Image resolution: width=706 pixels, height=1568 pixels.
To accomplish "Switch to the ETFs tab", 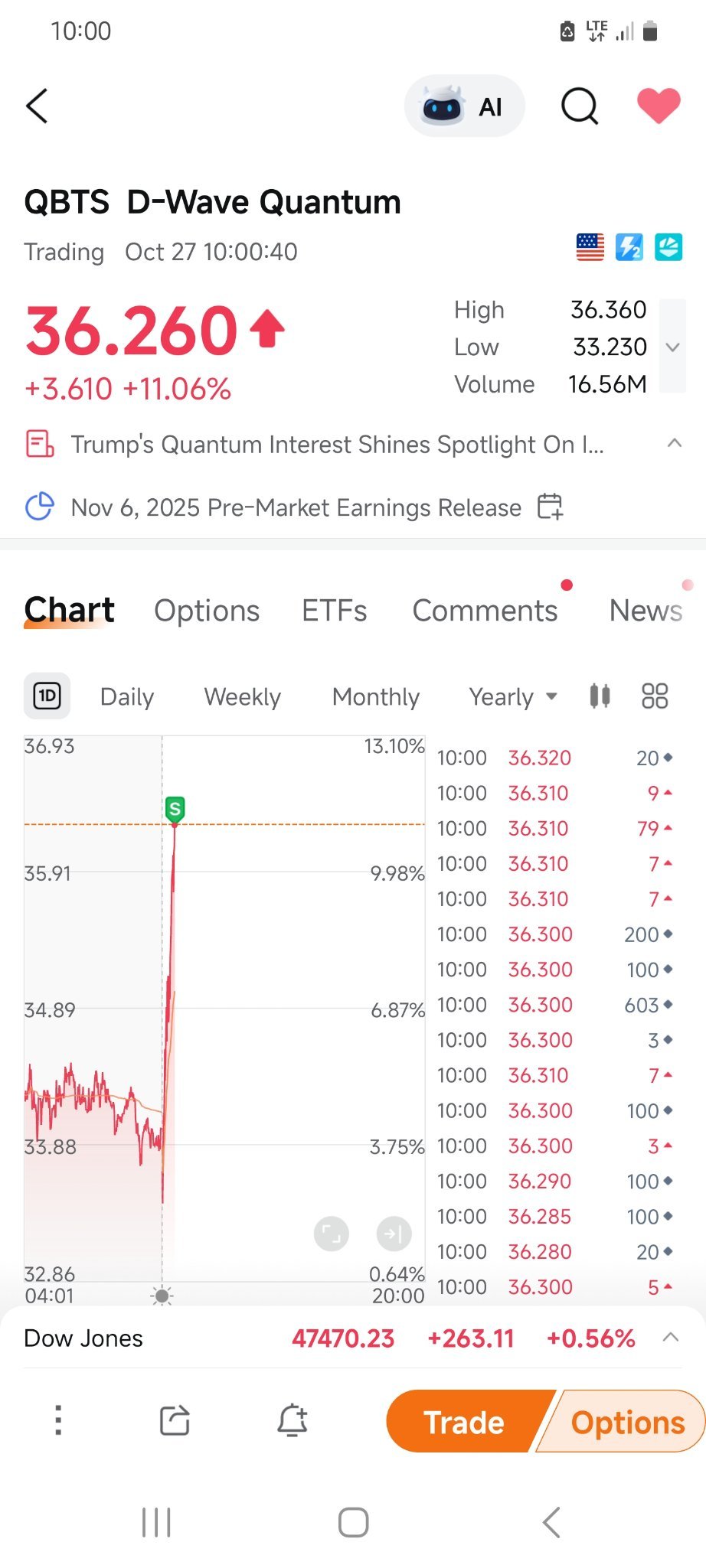I will pyautogui.click(x=335, y=611).
